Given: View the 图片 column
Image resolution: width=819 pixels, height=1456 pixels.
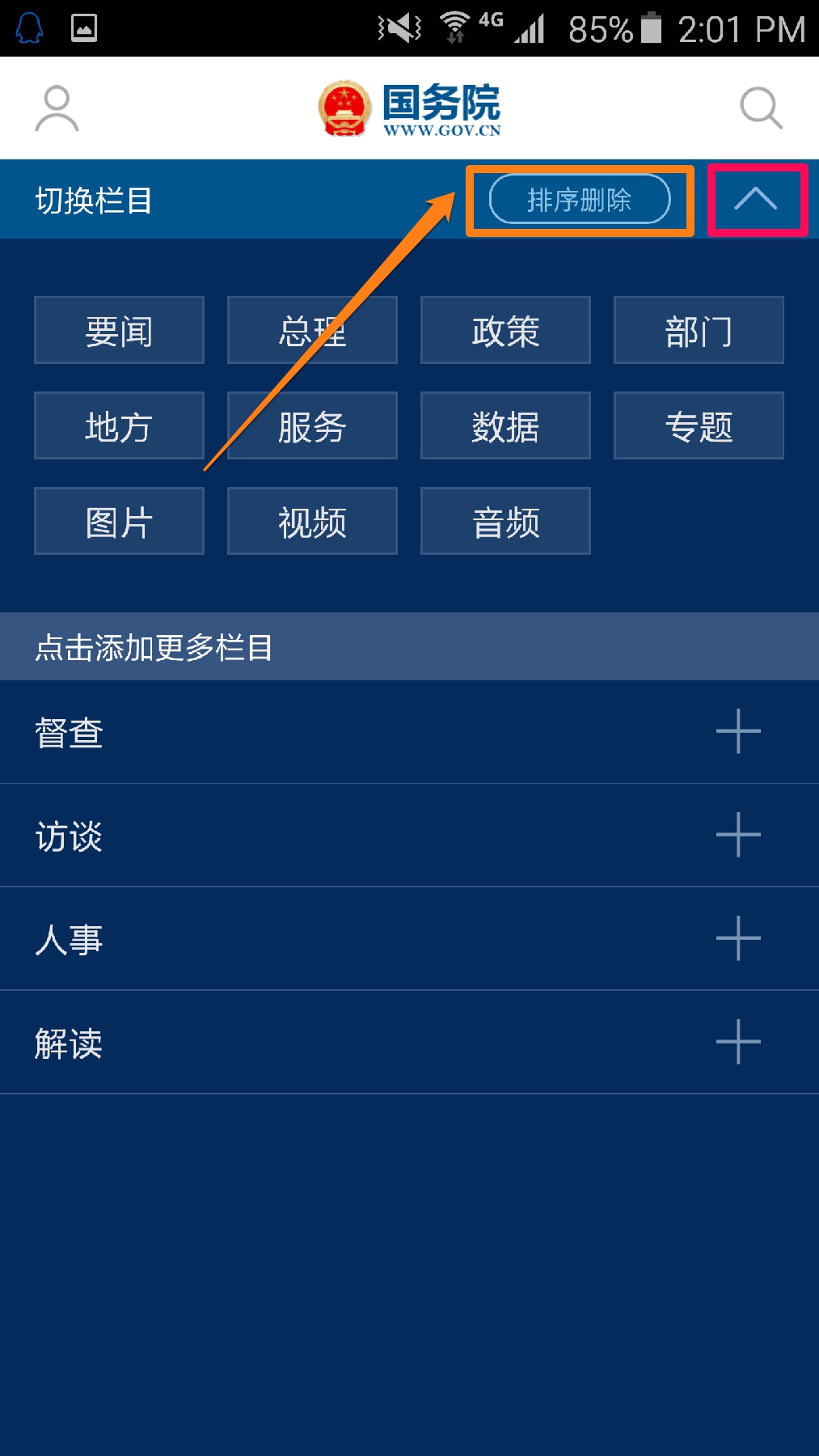Looking at the screenshot, I should coord(119,522).
